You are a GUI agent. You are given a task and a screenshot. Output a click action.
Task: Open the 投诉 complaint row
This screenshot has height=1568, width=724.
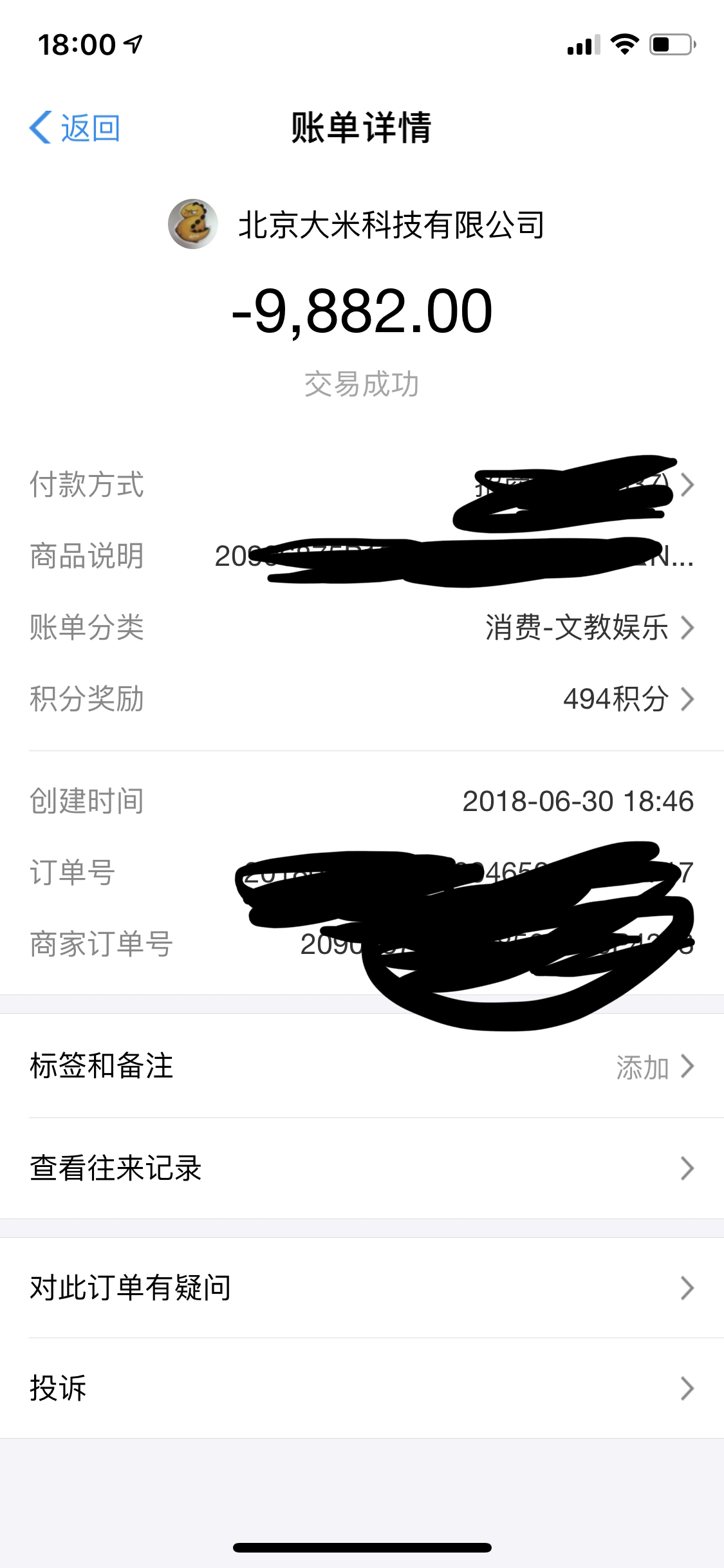(362, 1388)
